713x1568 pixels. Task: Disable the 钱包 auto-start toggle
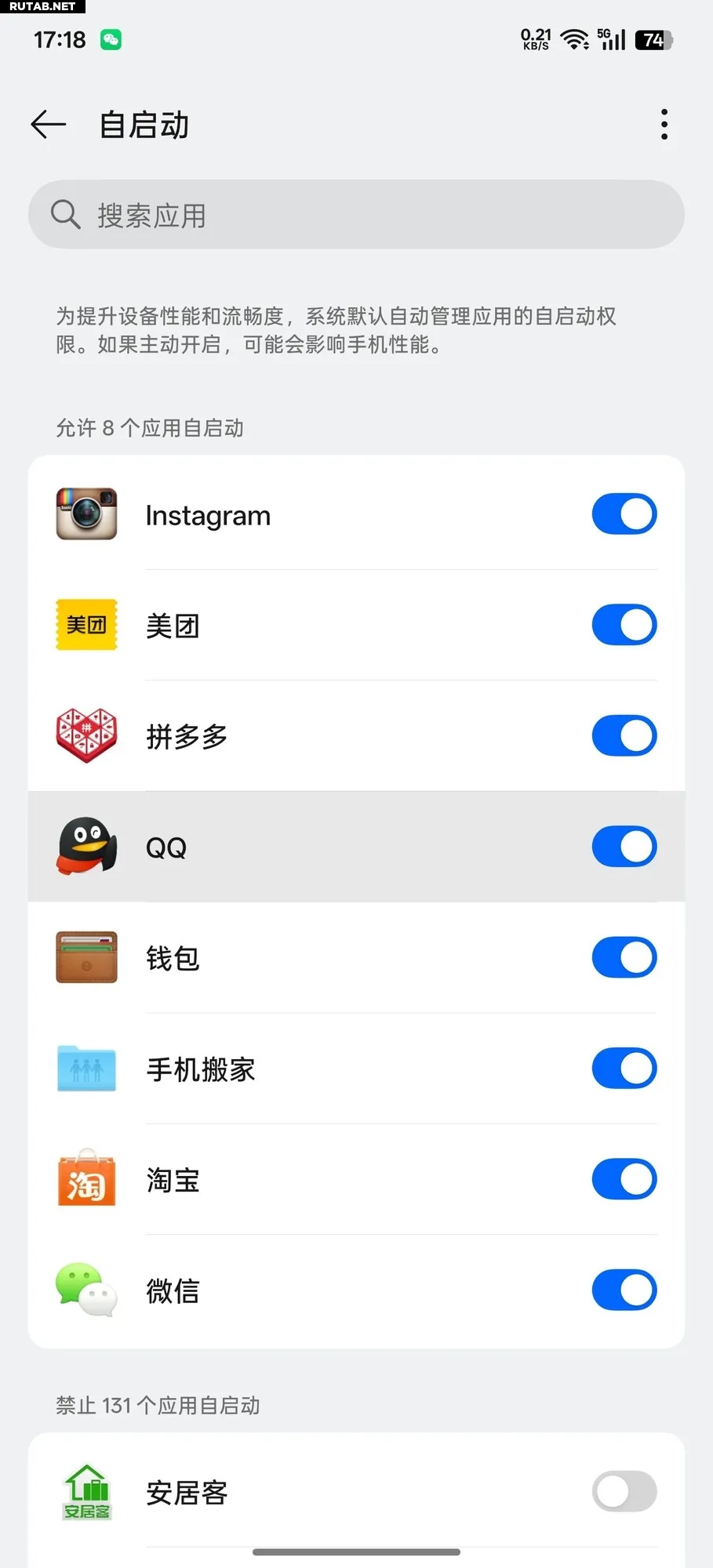(x=624, y=957)
